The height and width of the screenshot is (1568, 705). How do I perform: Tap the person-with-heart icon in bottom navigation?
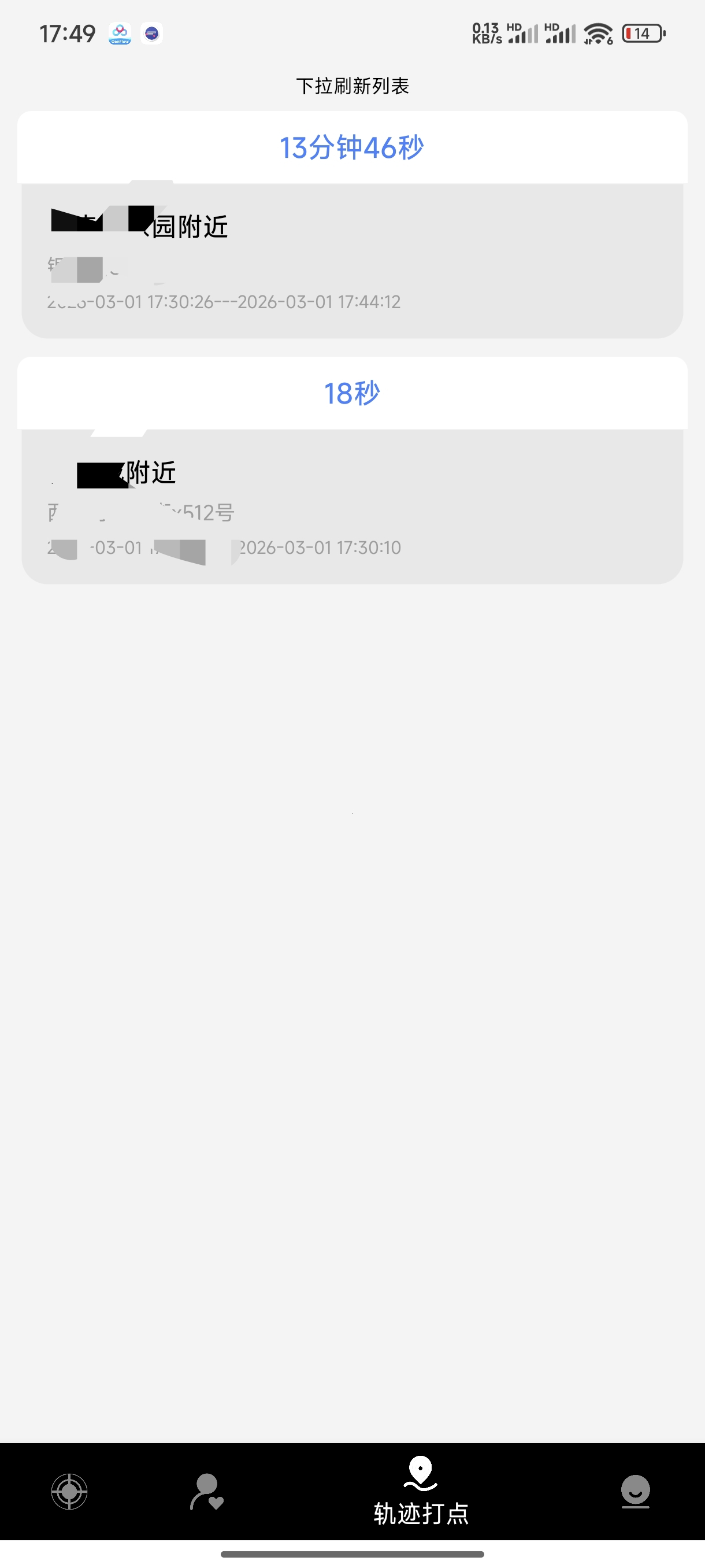[207, 1491]
